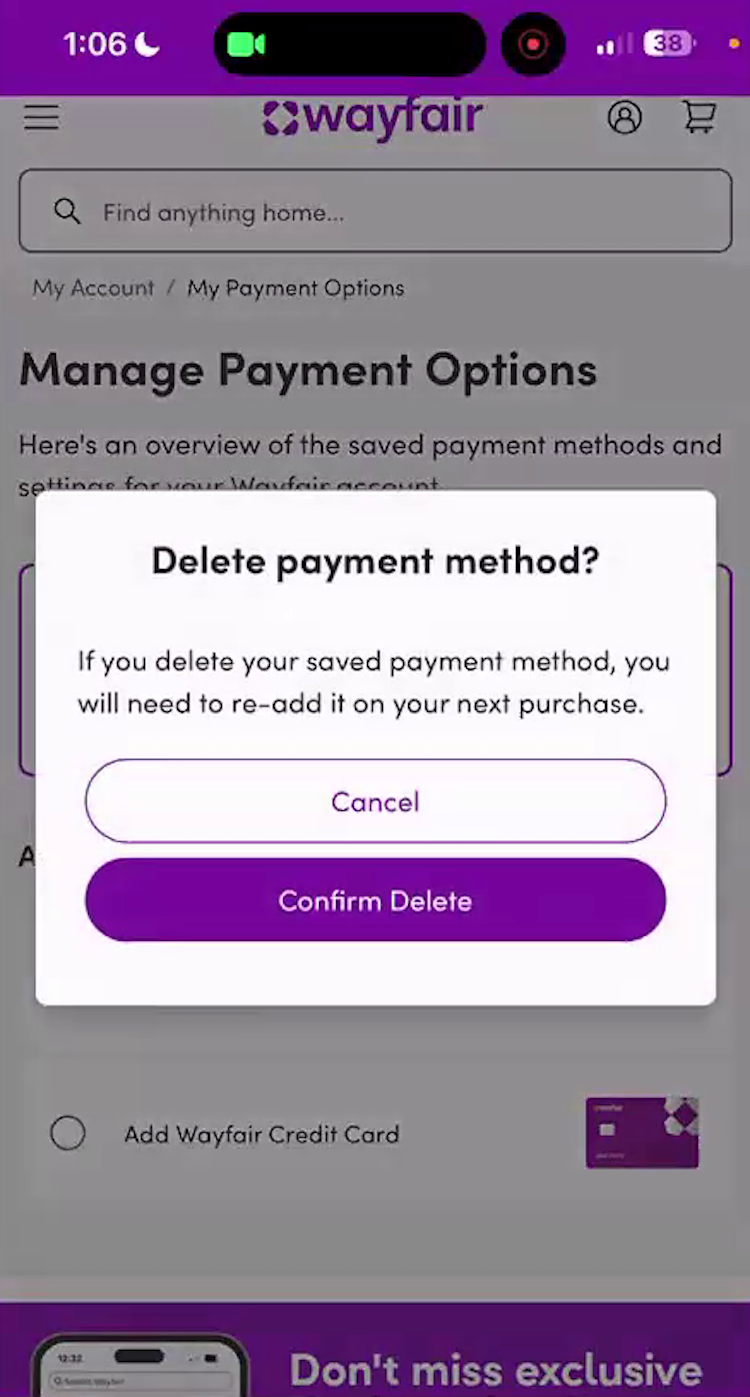Screen dimensions: 750x1397
Task: Cancel the delete payment dialog
Action: (x=375, y=801)
